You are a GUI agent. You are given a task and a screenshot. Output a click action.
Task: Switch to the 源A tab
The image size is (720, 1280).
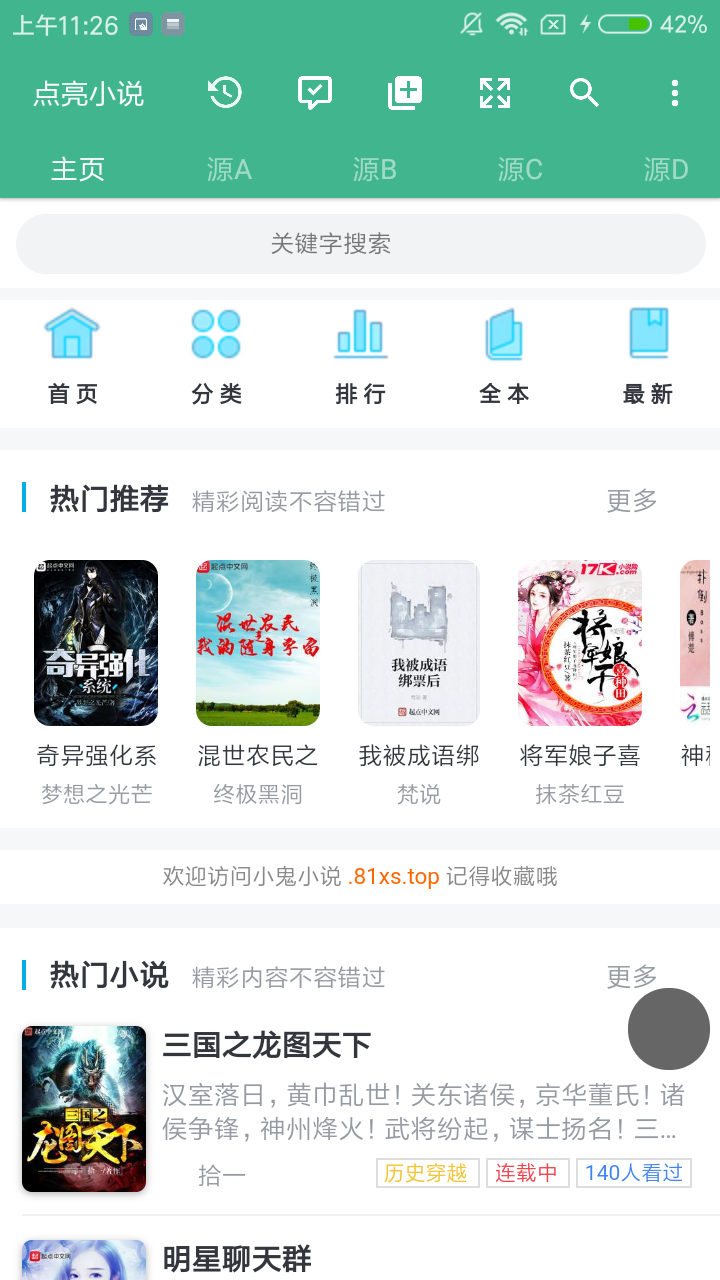[229, 169]
